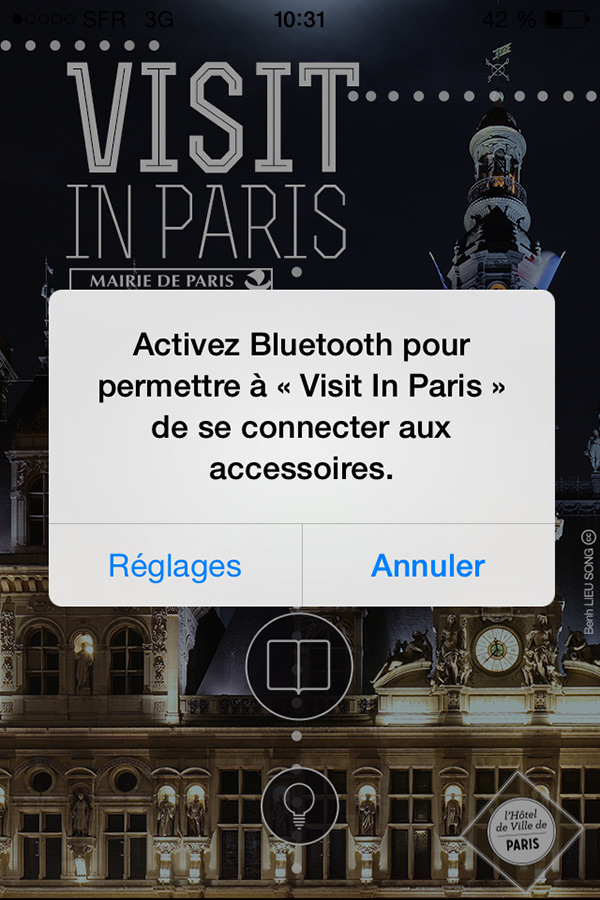
Task: Open Réglages to activate Bluetooth
Action: click(175, 566)
